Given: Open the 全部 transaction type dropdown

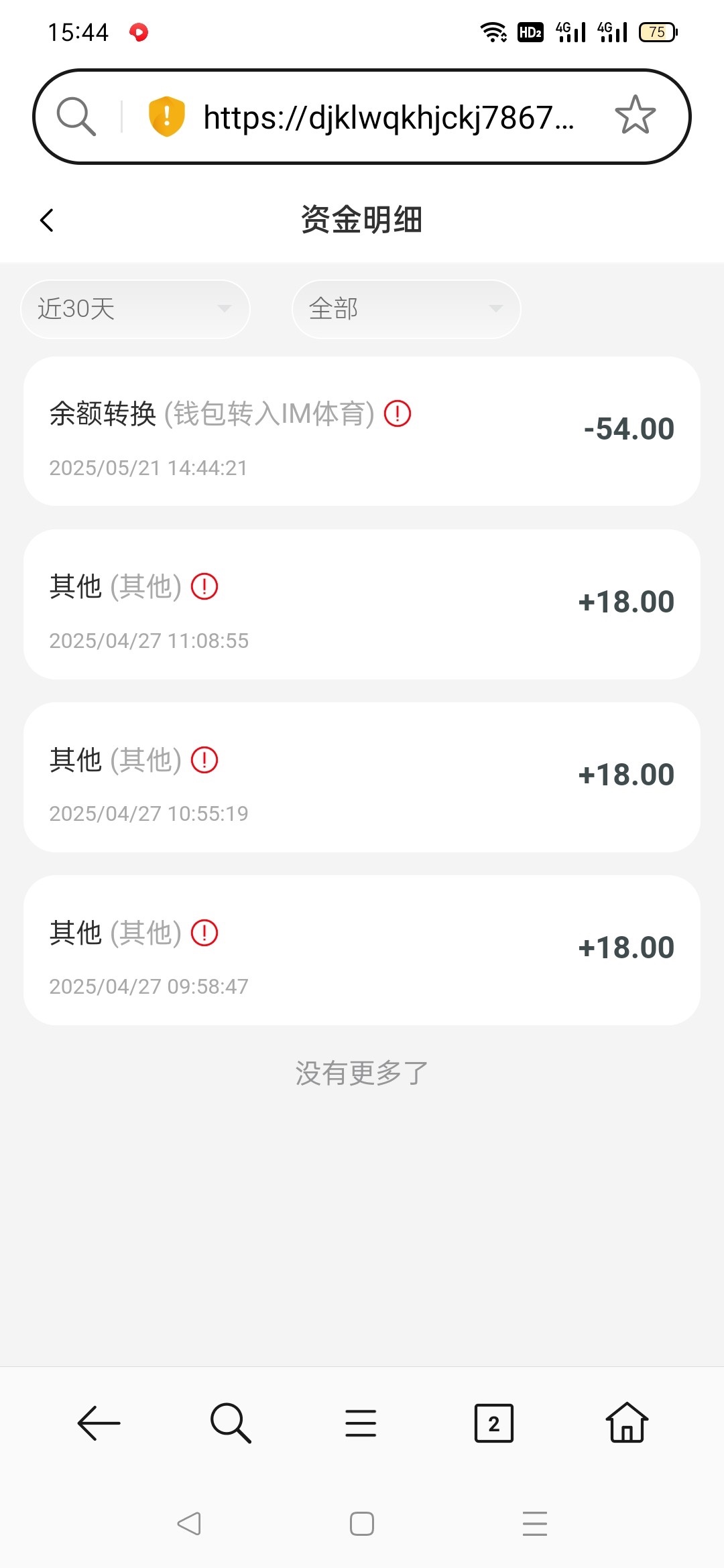Looking at the screenshot, I should click(405, 308).
